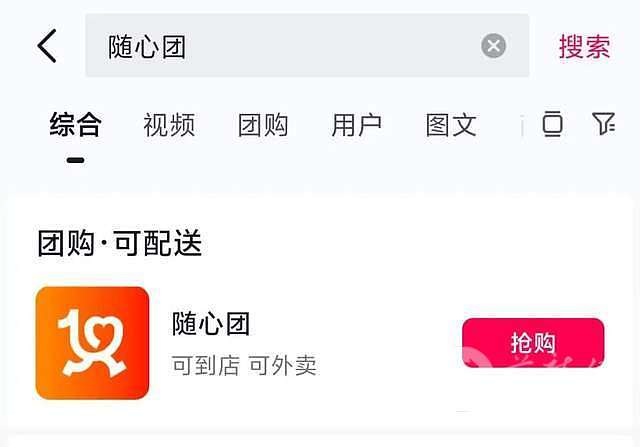The height and width of the screenshot is (447, 640).
Task: Tap the 搜索 button
Action: point(584,46)
